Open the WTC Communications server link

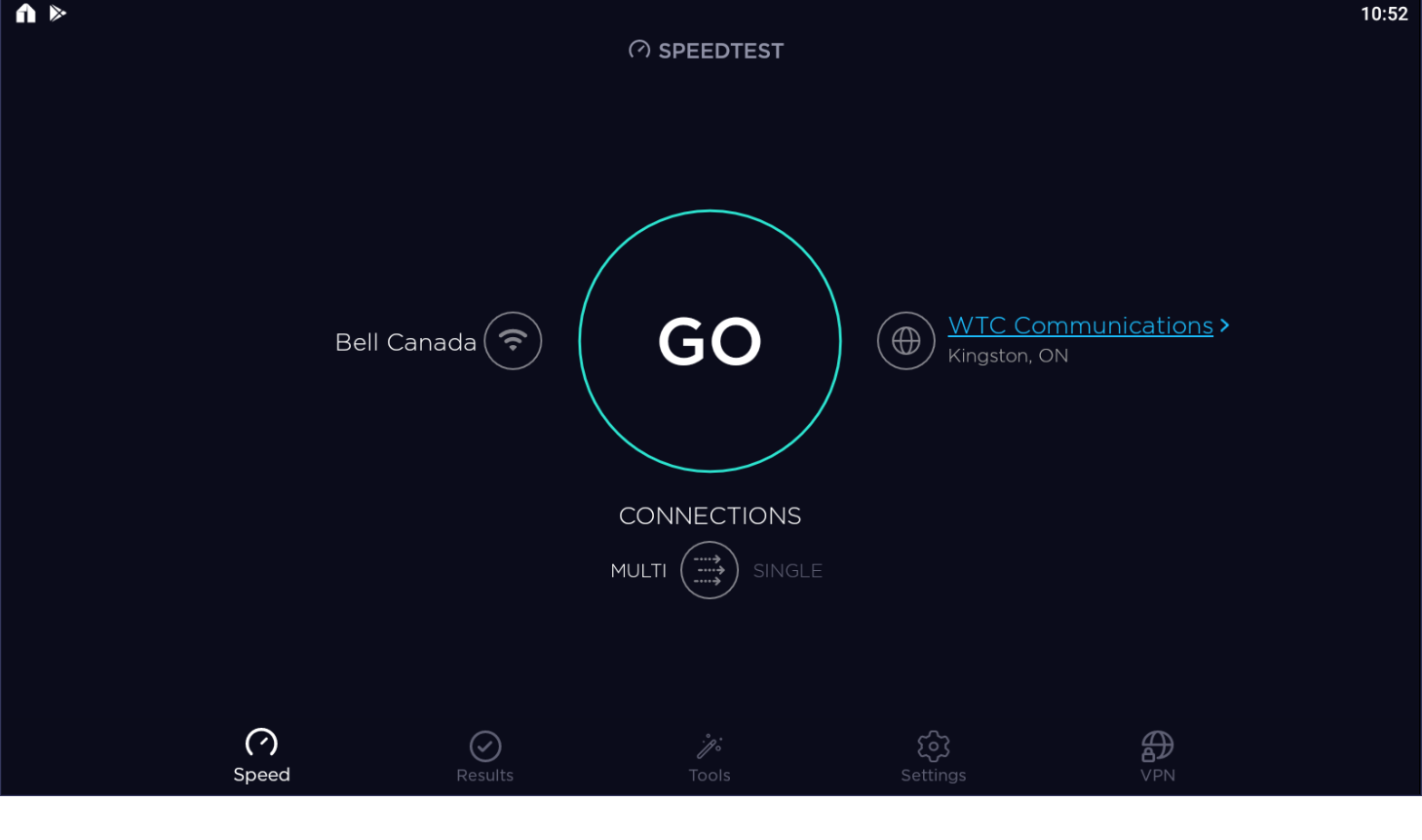(x=1080, y=325)
